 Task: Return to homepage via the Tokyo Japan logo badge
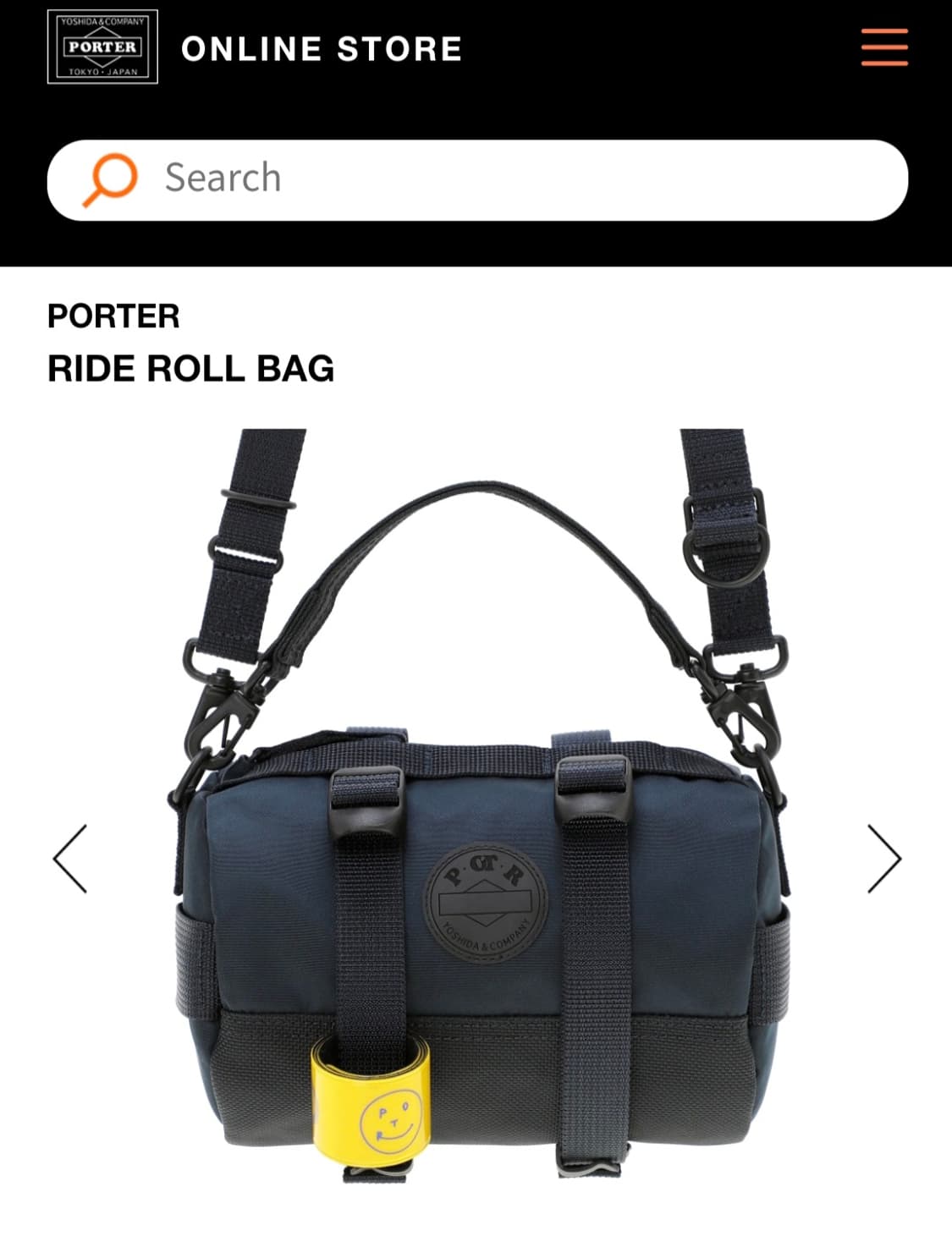click(x=101, y=49)
